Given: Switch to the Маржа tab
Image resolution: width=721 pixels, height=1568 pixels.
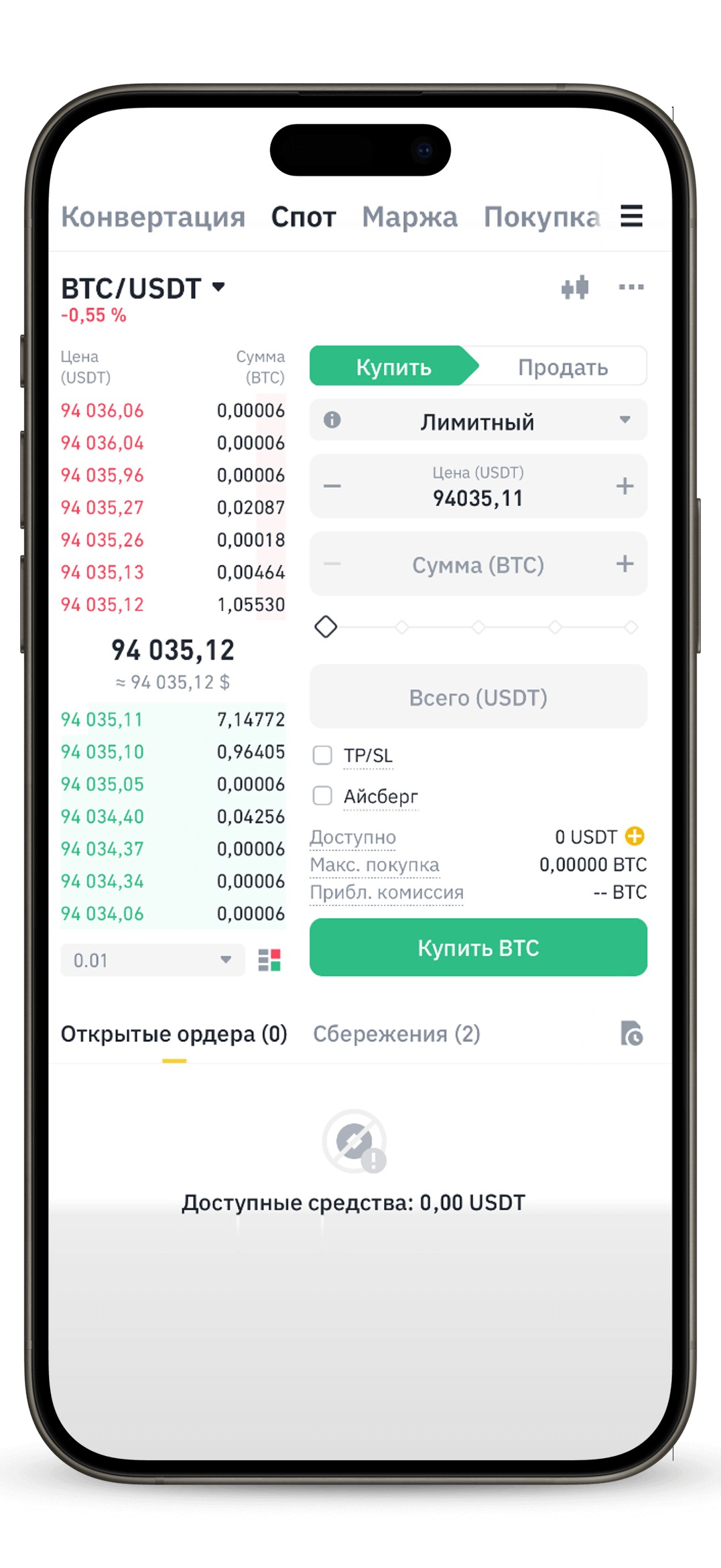Looking at the screenshot, I should pos(409,217).
